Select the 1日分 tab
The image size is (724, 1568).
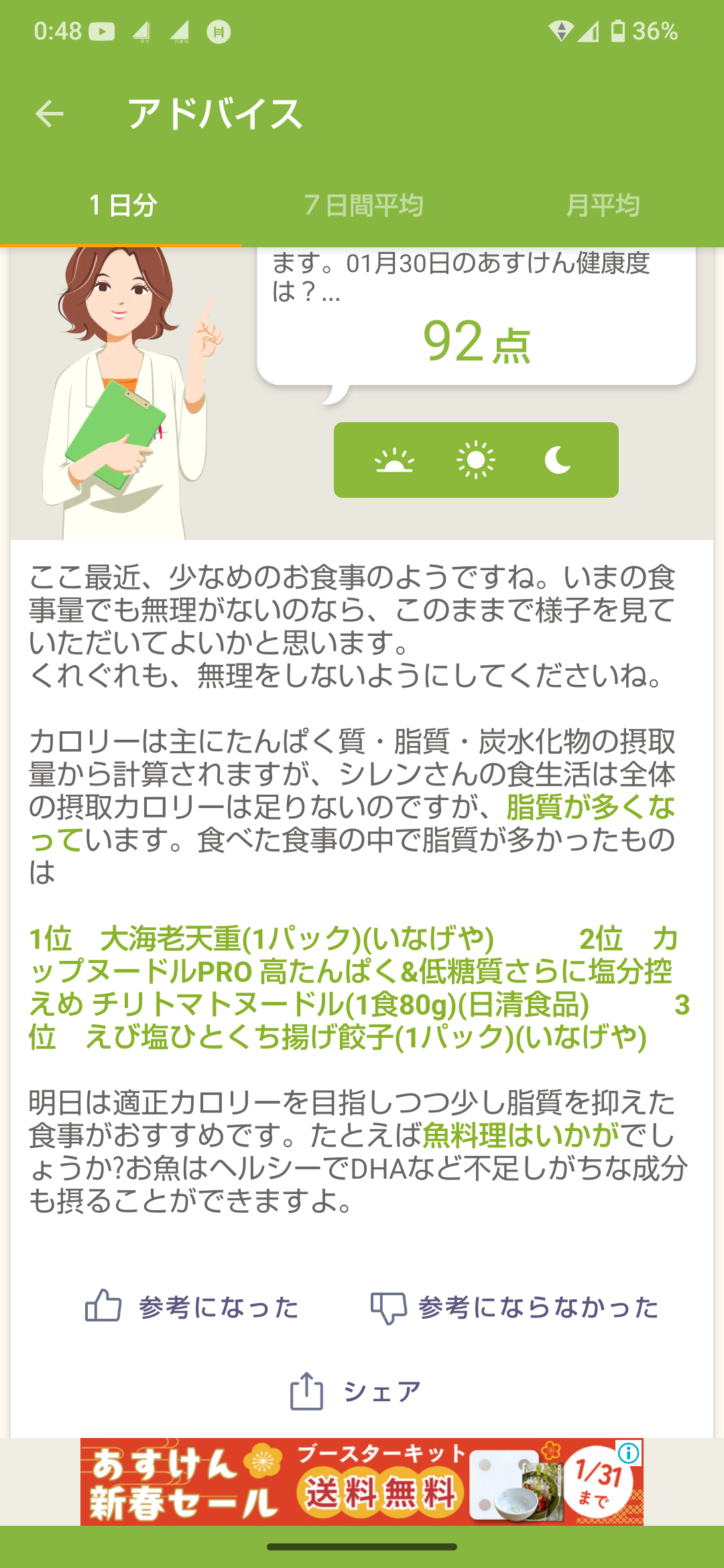pyautogui.click(x=123, y=205)
